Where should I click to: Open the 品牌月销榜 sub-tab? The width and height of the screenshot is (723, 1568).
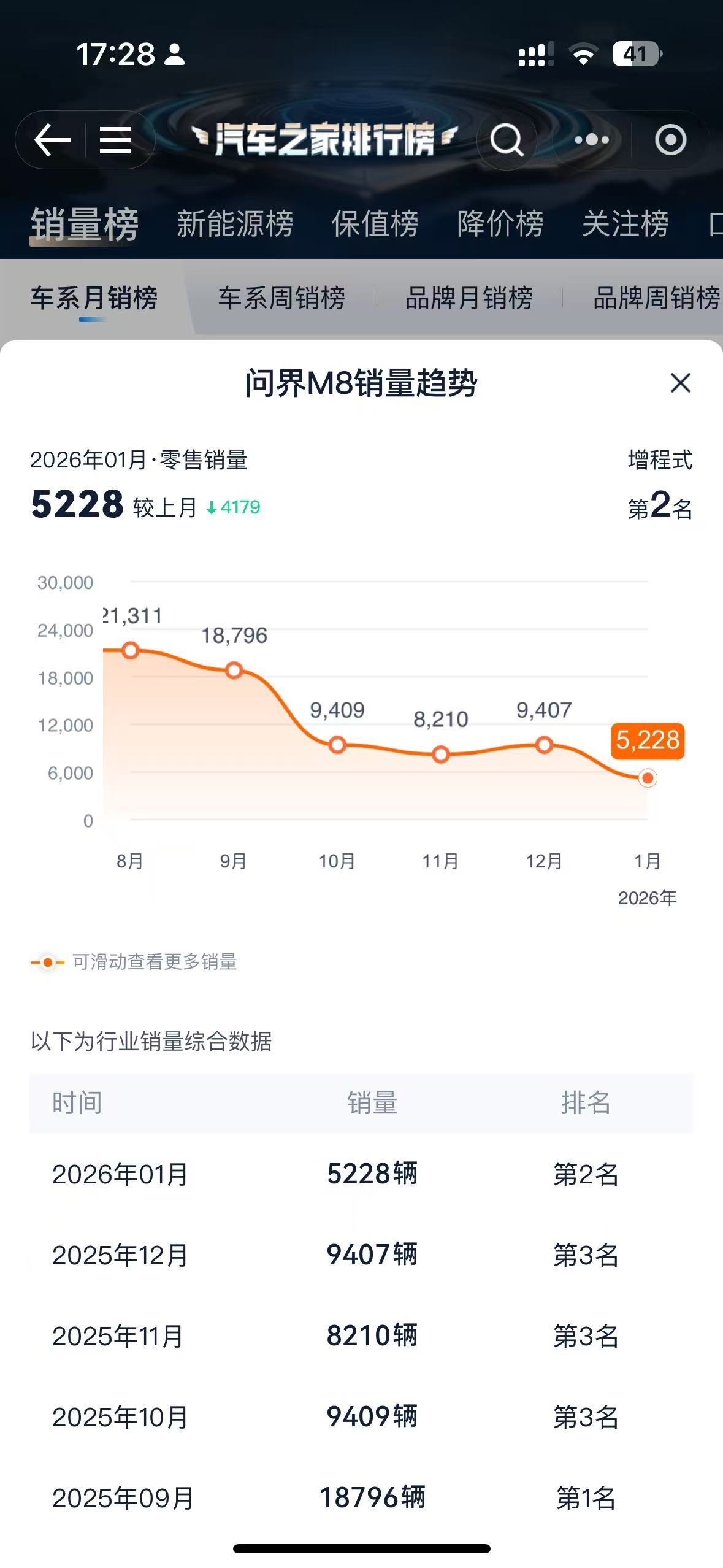[469, 298]
